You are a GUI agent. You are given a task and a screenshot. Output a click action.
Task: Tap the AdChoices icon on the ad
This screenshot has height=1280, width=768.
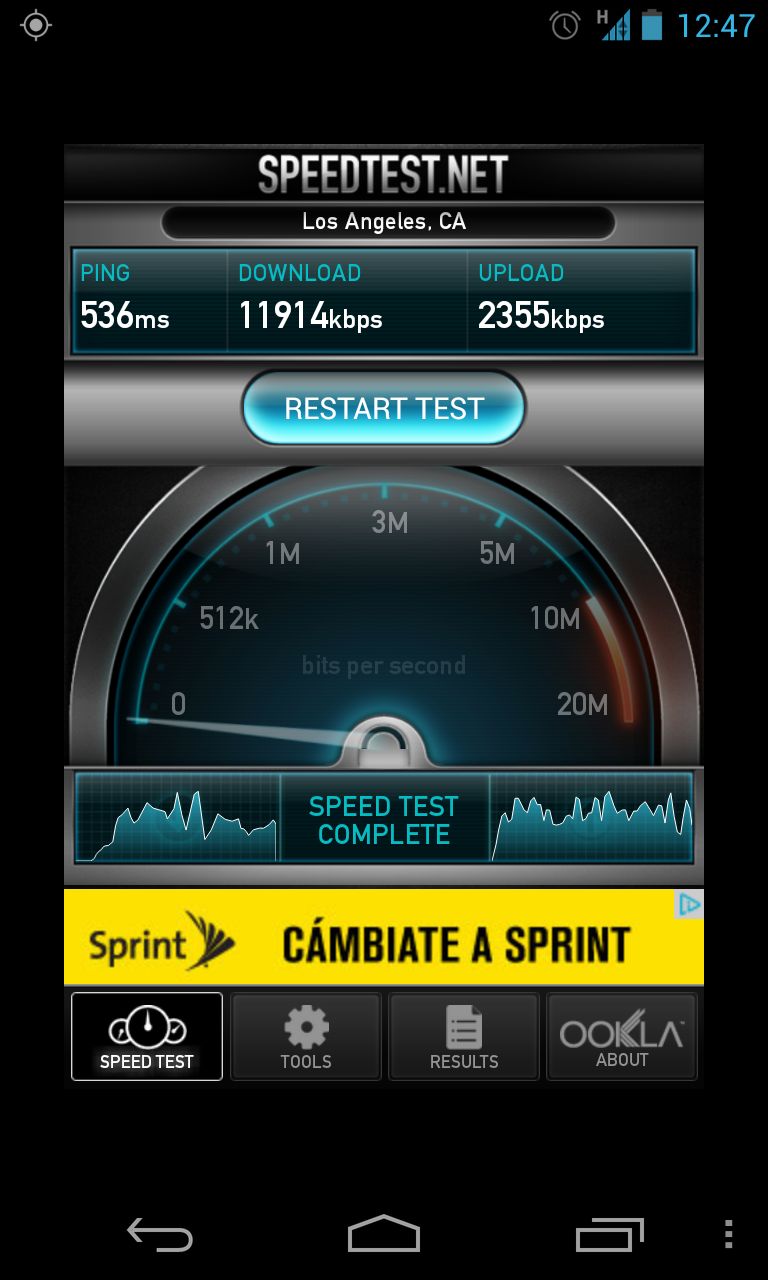point(689,905)
